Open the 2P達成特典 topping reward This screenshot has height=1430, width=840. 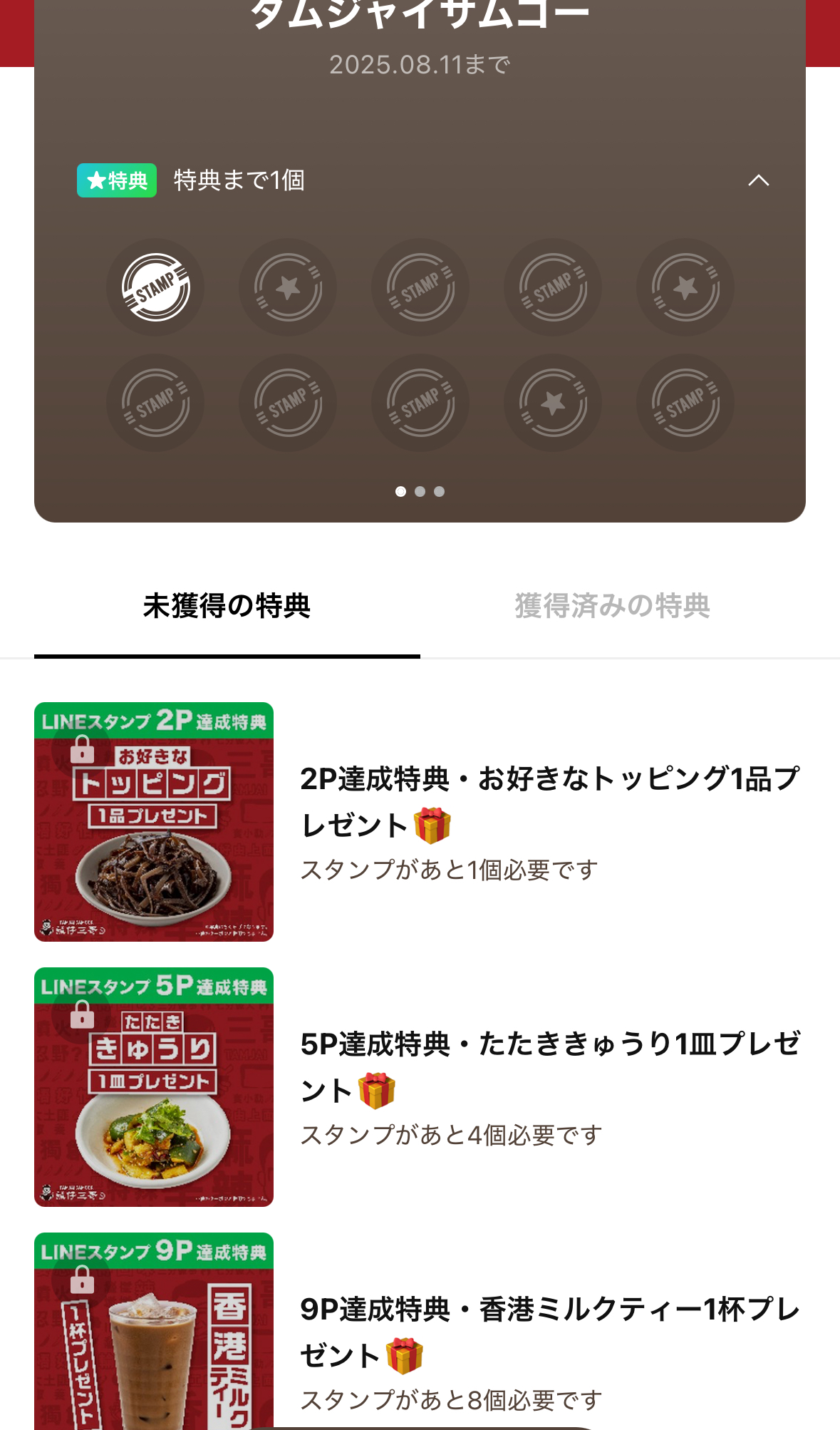click(x=549, y=801)
